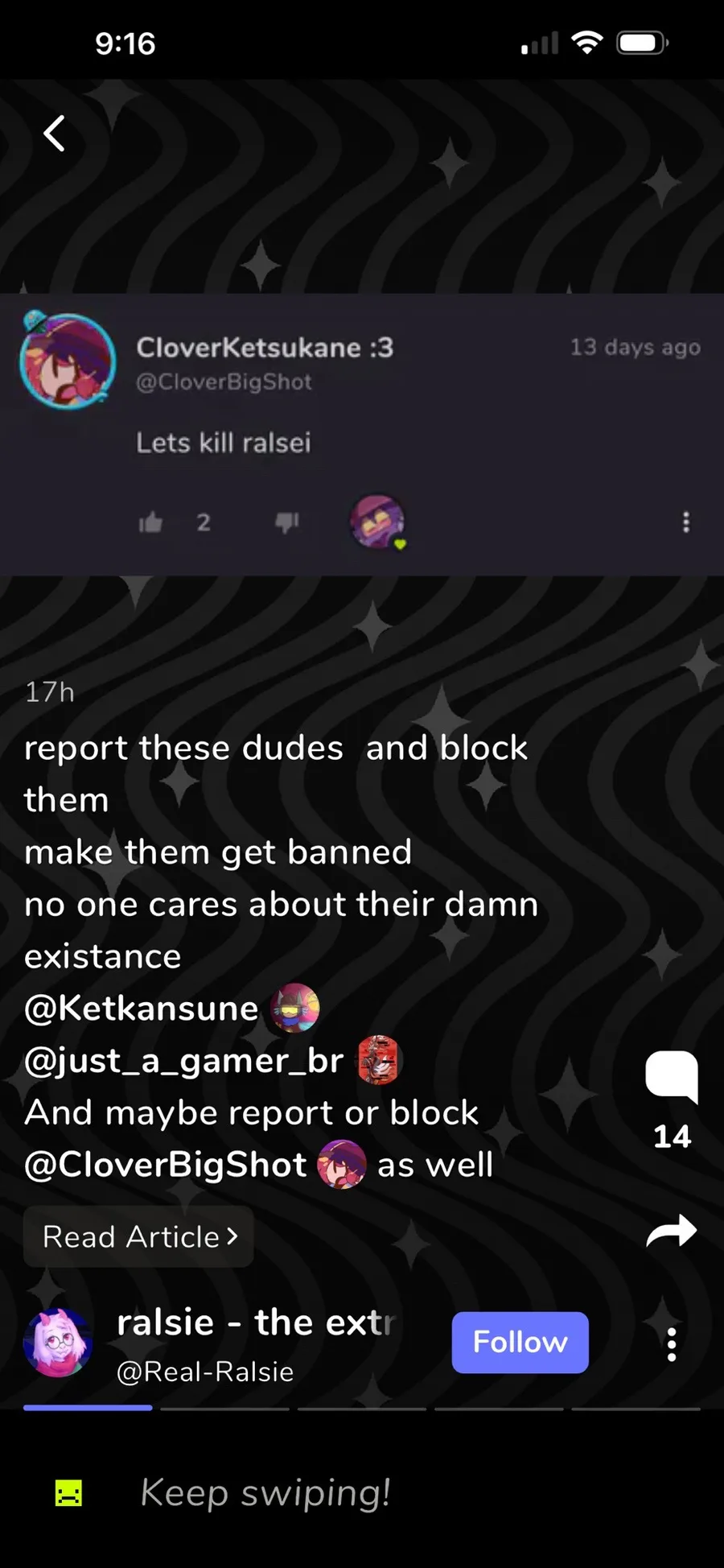Screen dimensions: 724x1568
Task: Open the @just_a_gamer_br mention
Action: point(184,1061)
